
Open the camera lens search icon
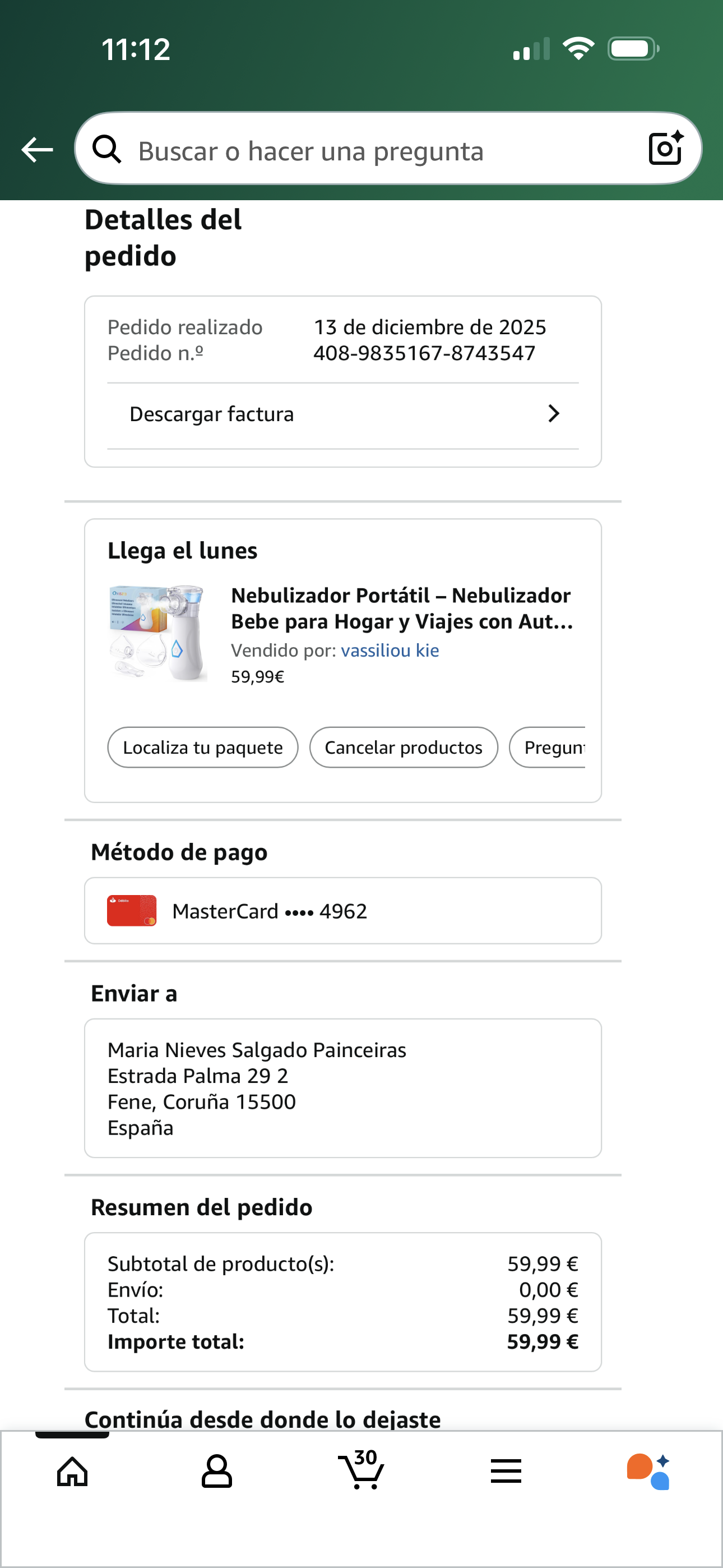tap(666, 149)
